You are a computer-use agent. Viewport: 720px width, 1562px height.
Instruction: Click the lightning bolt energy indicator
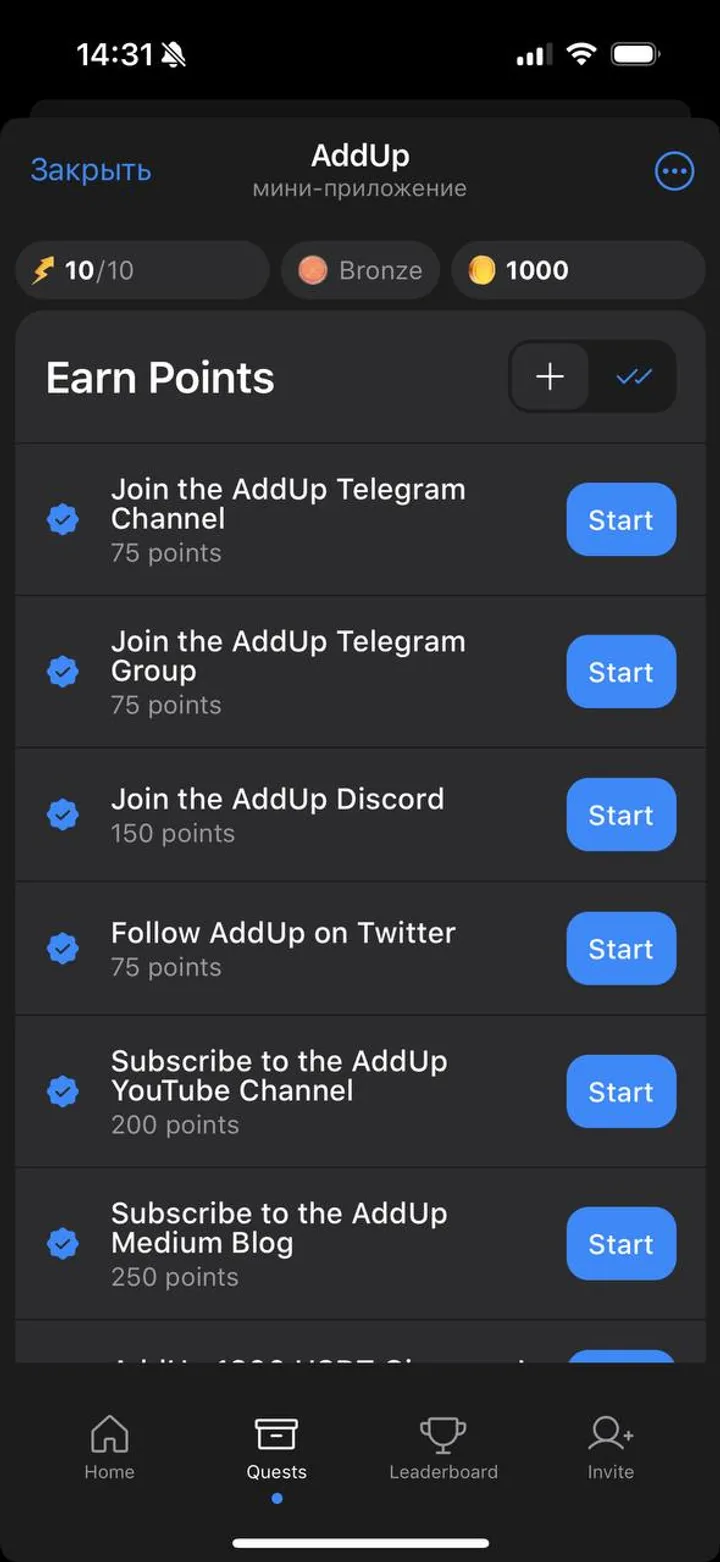(x=44, y=269)
